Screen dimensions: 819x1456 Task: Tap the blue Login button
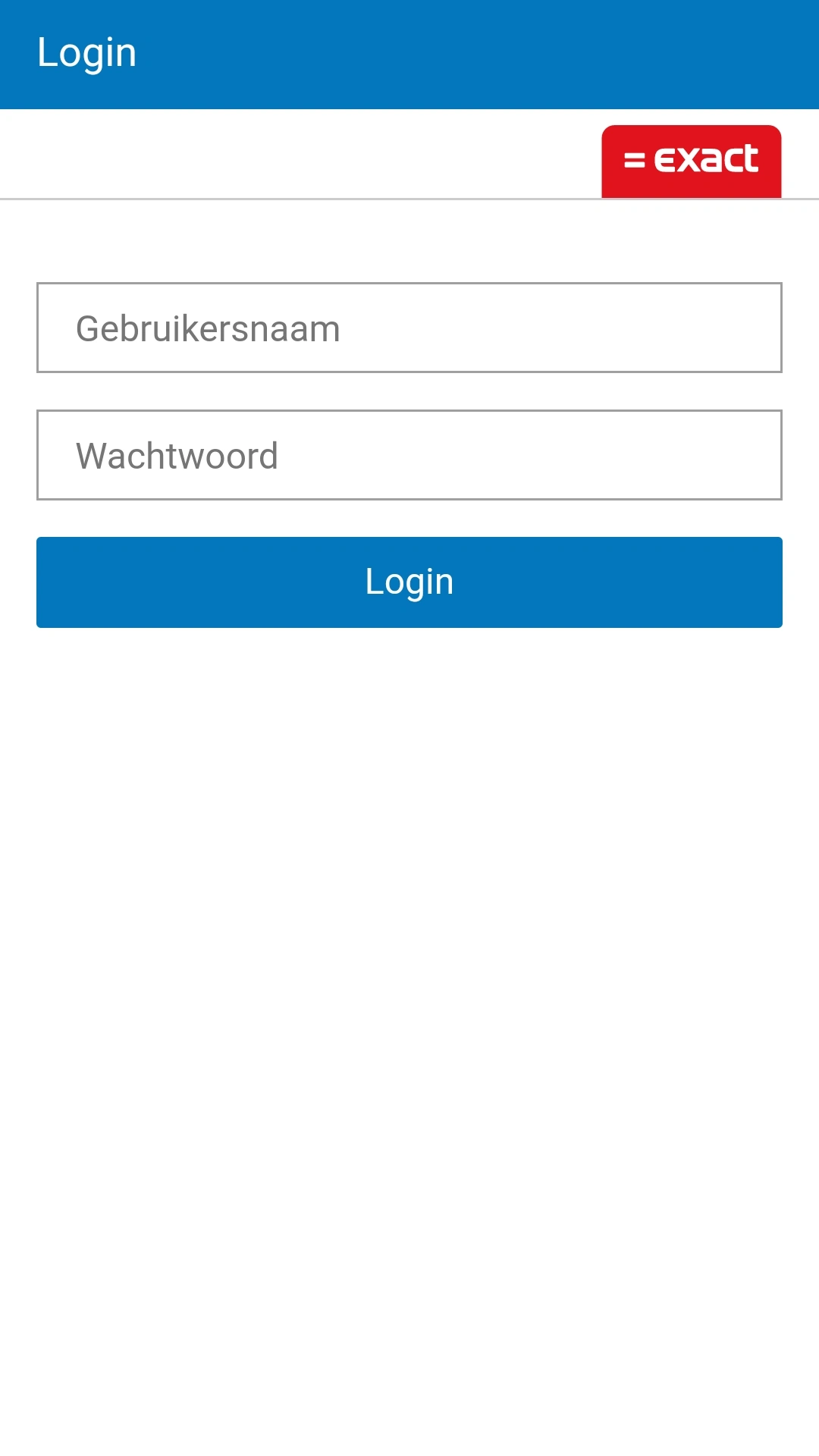pyautogui.click(x=409, y=582)
